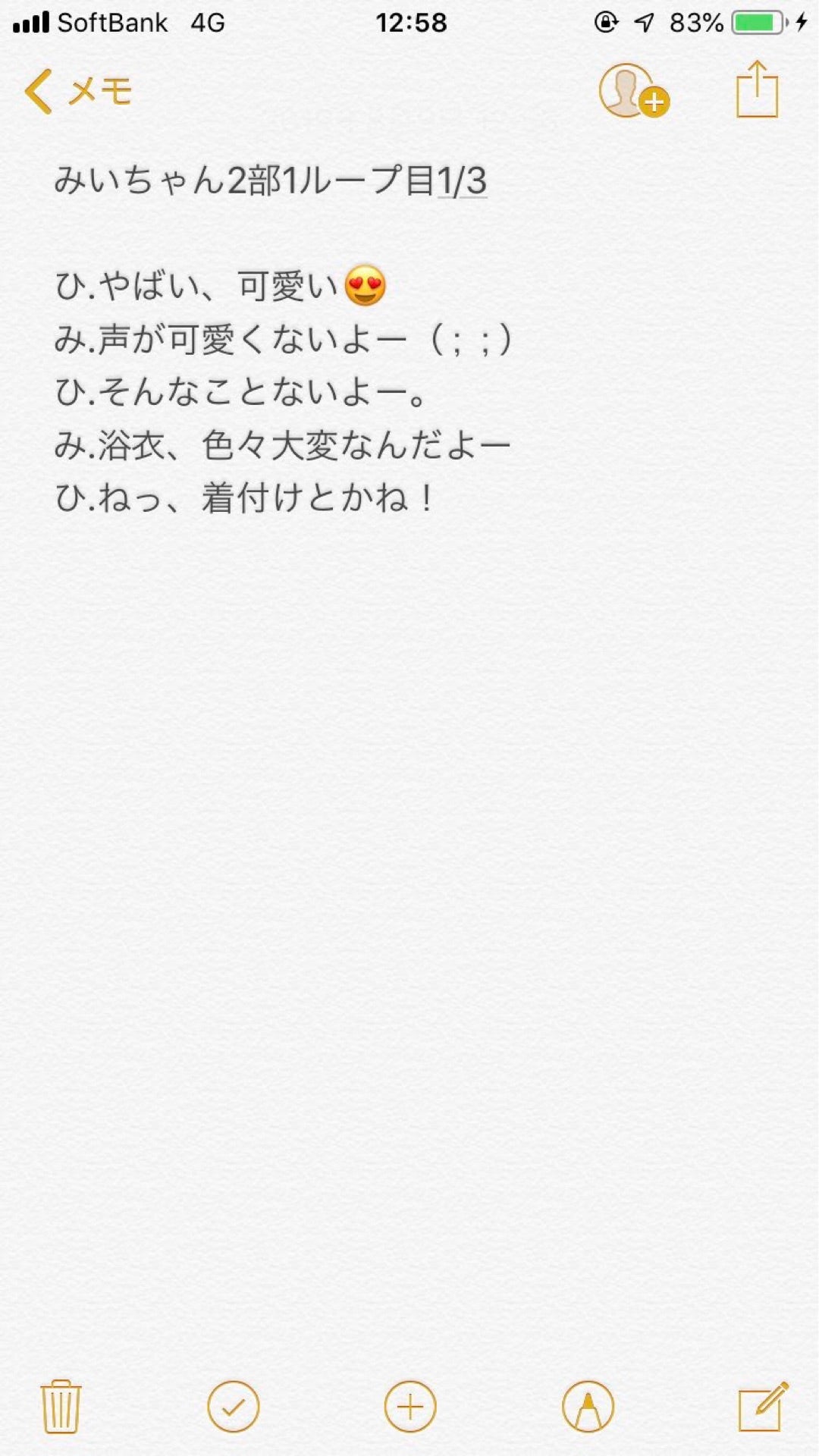Open the Share sheet
This screenshot has height=1456, width=819.
coord(758,89)
